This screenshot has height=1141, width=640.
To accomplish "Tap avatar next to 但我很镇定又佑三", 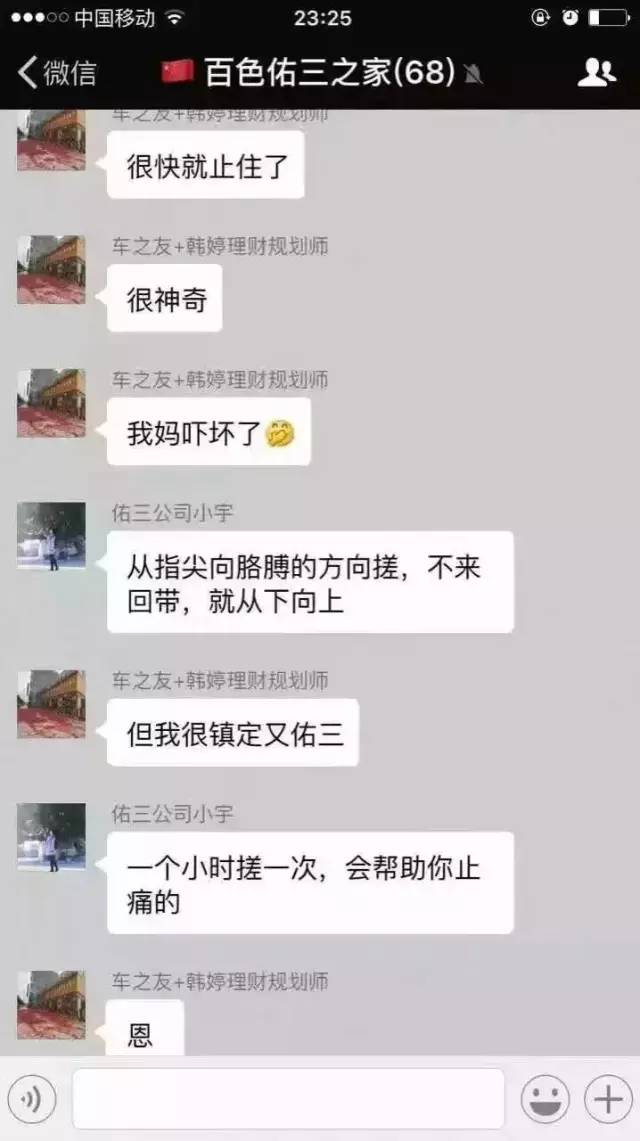I will (x=51, y=704).
